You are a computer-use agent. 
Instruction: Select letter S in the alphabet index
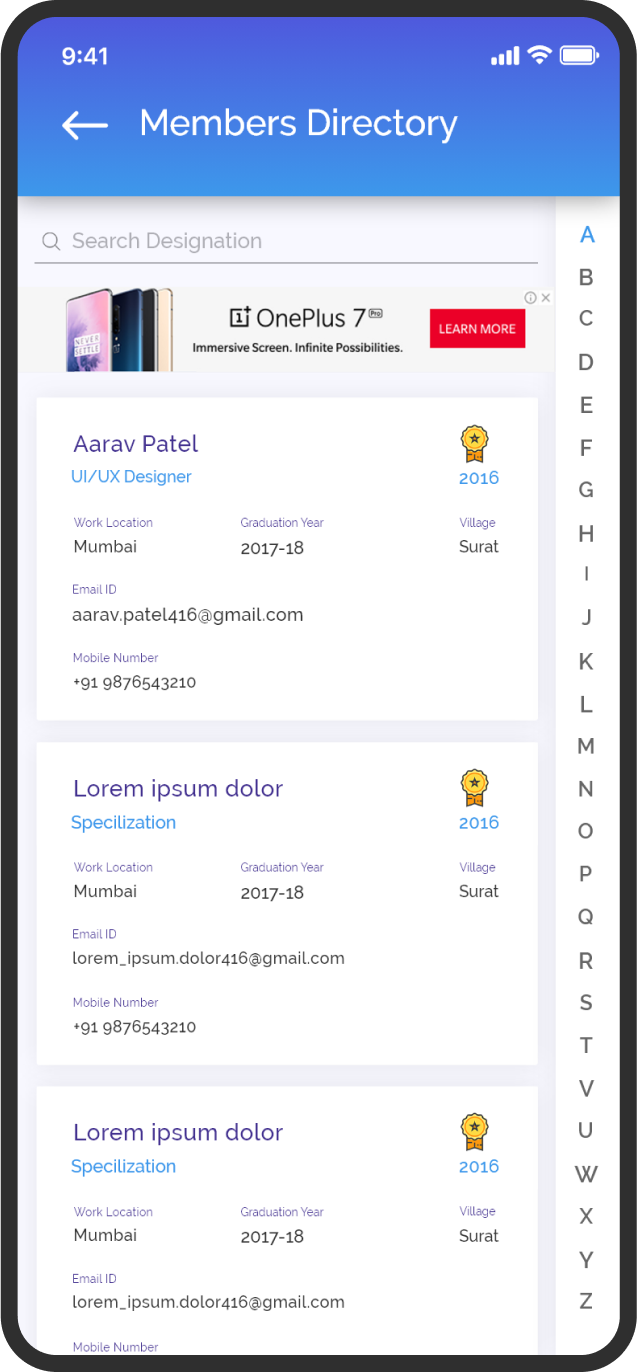(586, 1002)
